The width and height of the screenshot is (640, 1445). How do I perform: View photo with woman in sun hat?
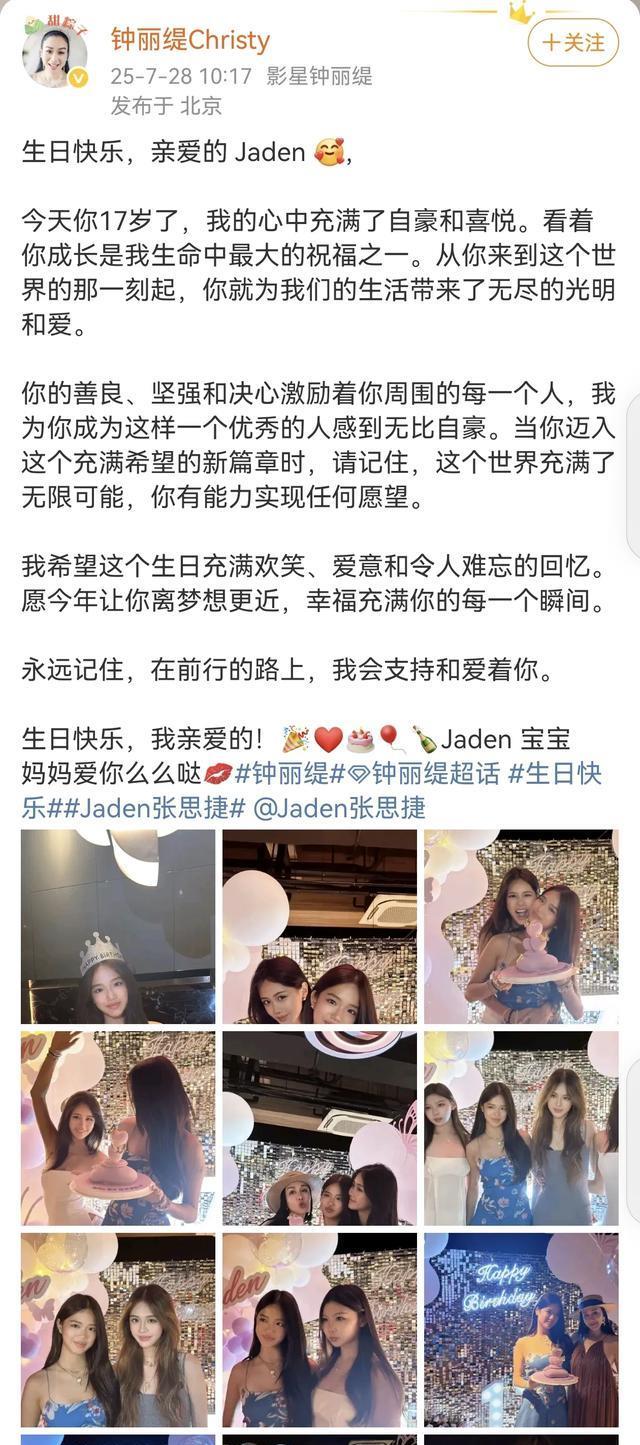coord(319,1128)
